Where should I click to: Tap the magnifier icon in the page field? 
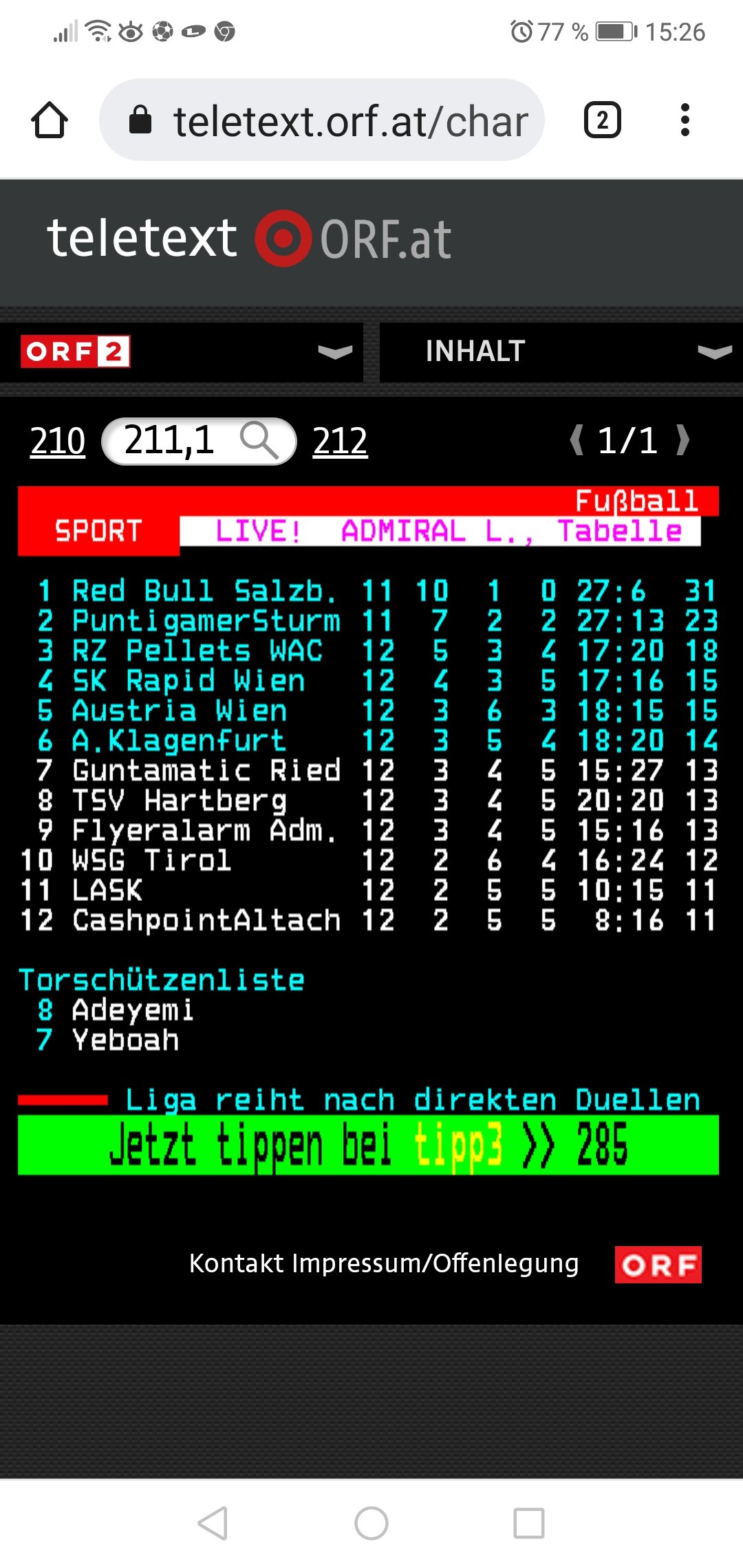coord(259,440)
